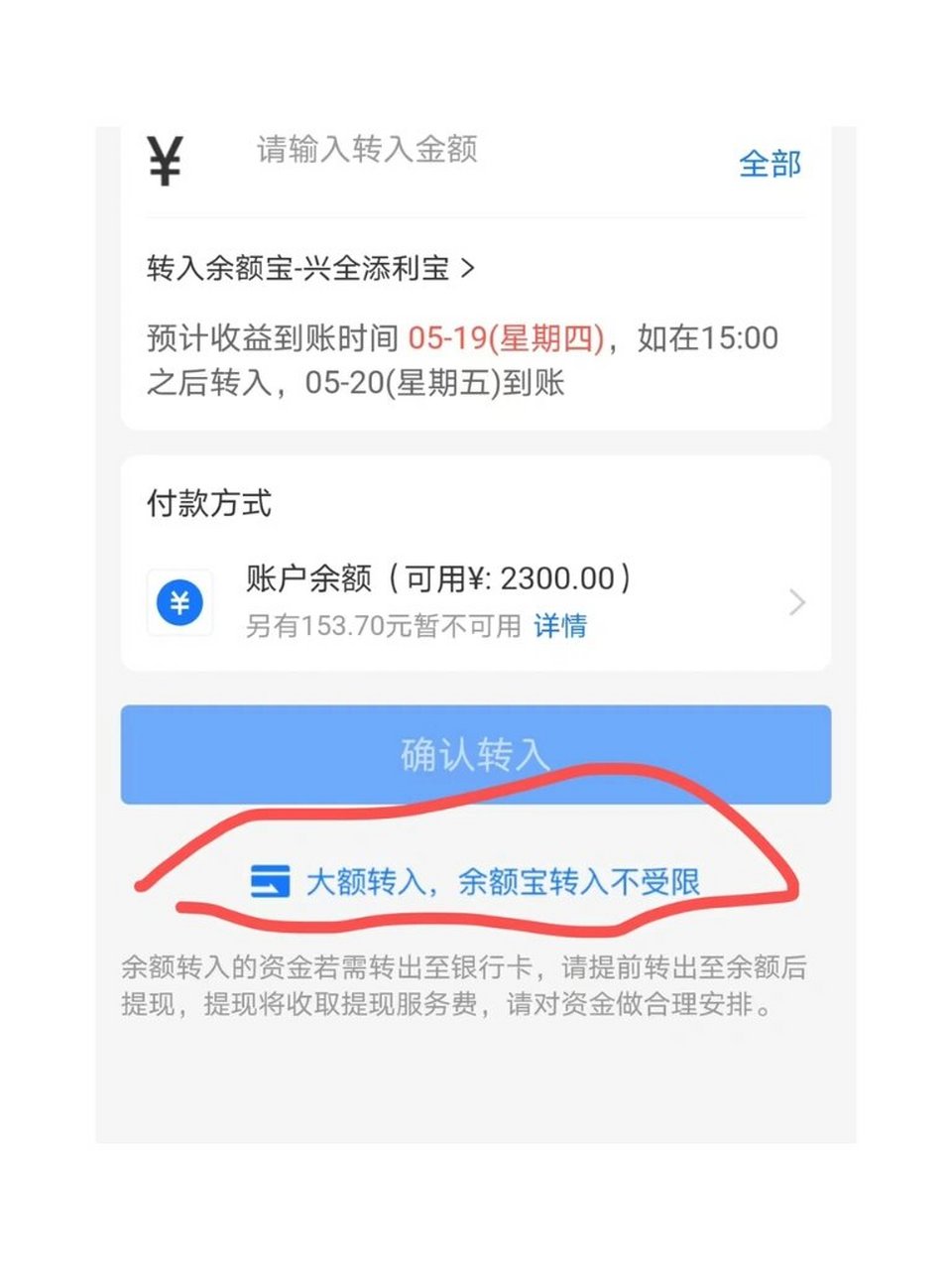The image size is (952, 1270).
Task: Check the 05-19 expected earnings date text
Action: pos(506,337)
